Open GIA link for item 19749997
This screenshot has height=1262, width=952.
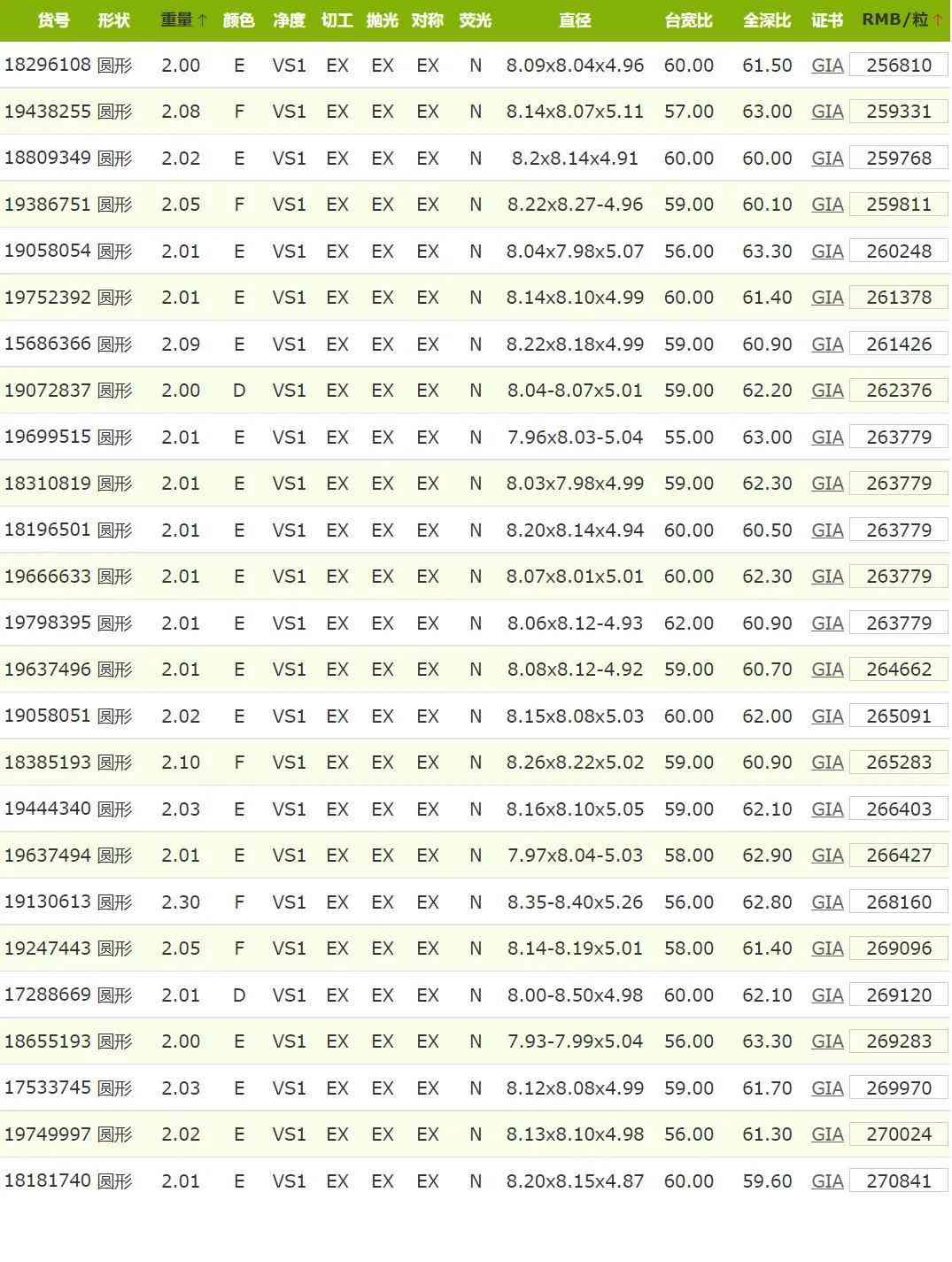point(826,1134)
